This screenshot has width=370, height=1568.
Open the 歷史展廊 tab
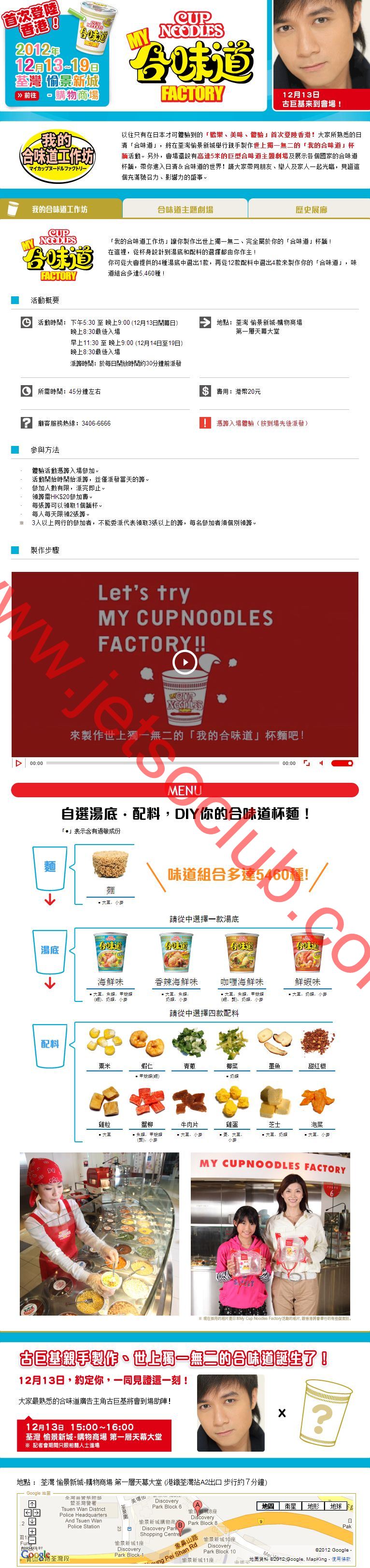[x=311, y=209]
